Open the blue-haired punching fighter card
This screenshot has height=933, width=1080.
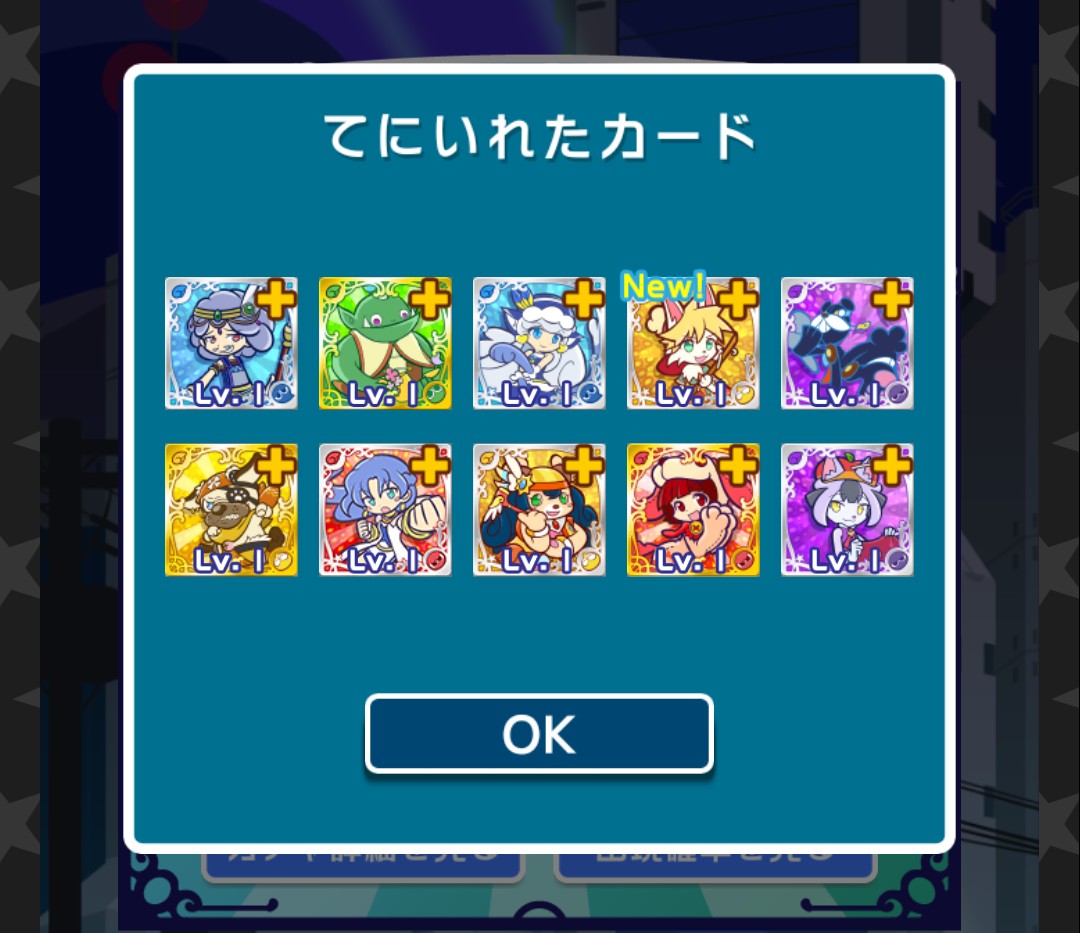(385, 510)
